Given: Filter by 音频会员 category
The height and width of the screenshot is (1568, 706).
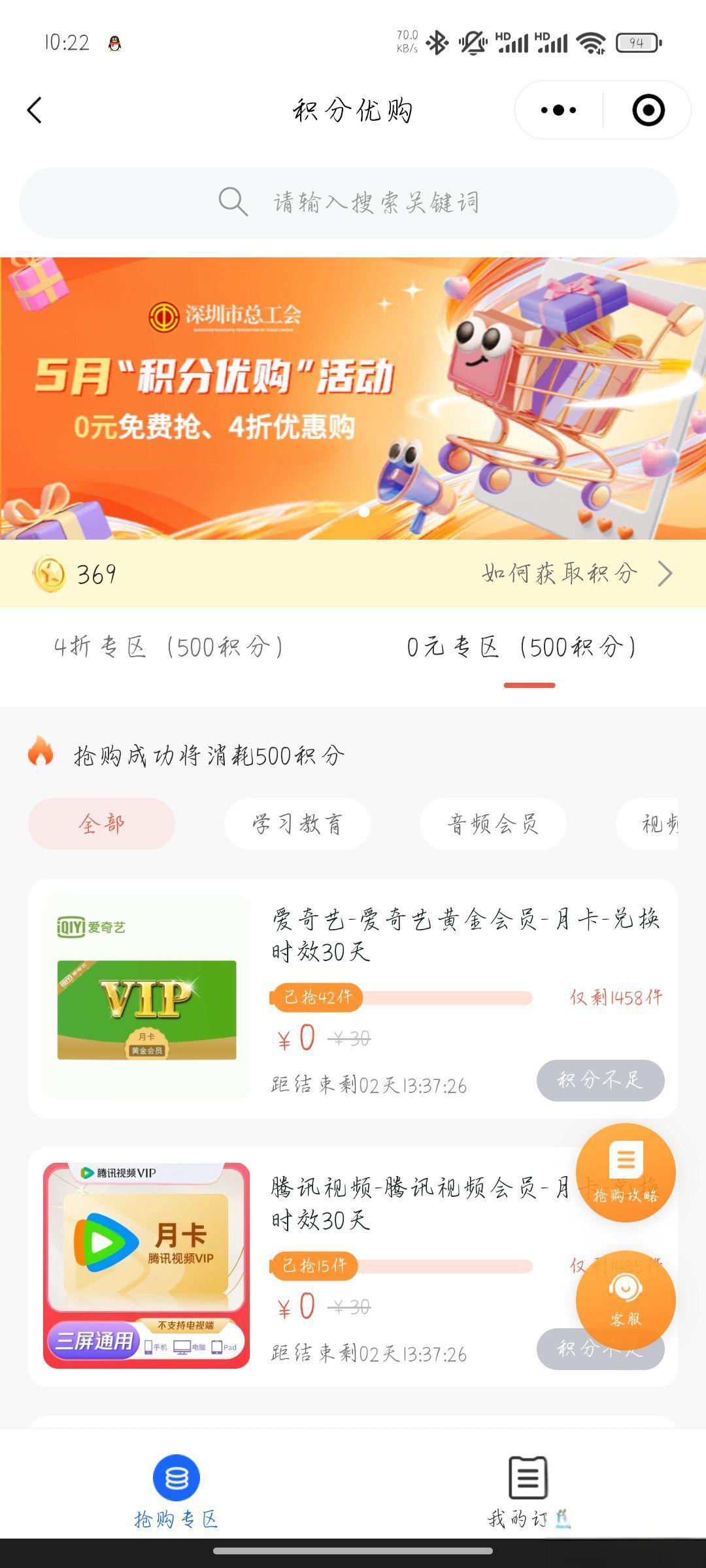Looking at the screenshot, I should [x=493, y=824].
